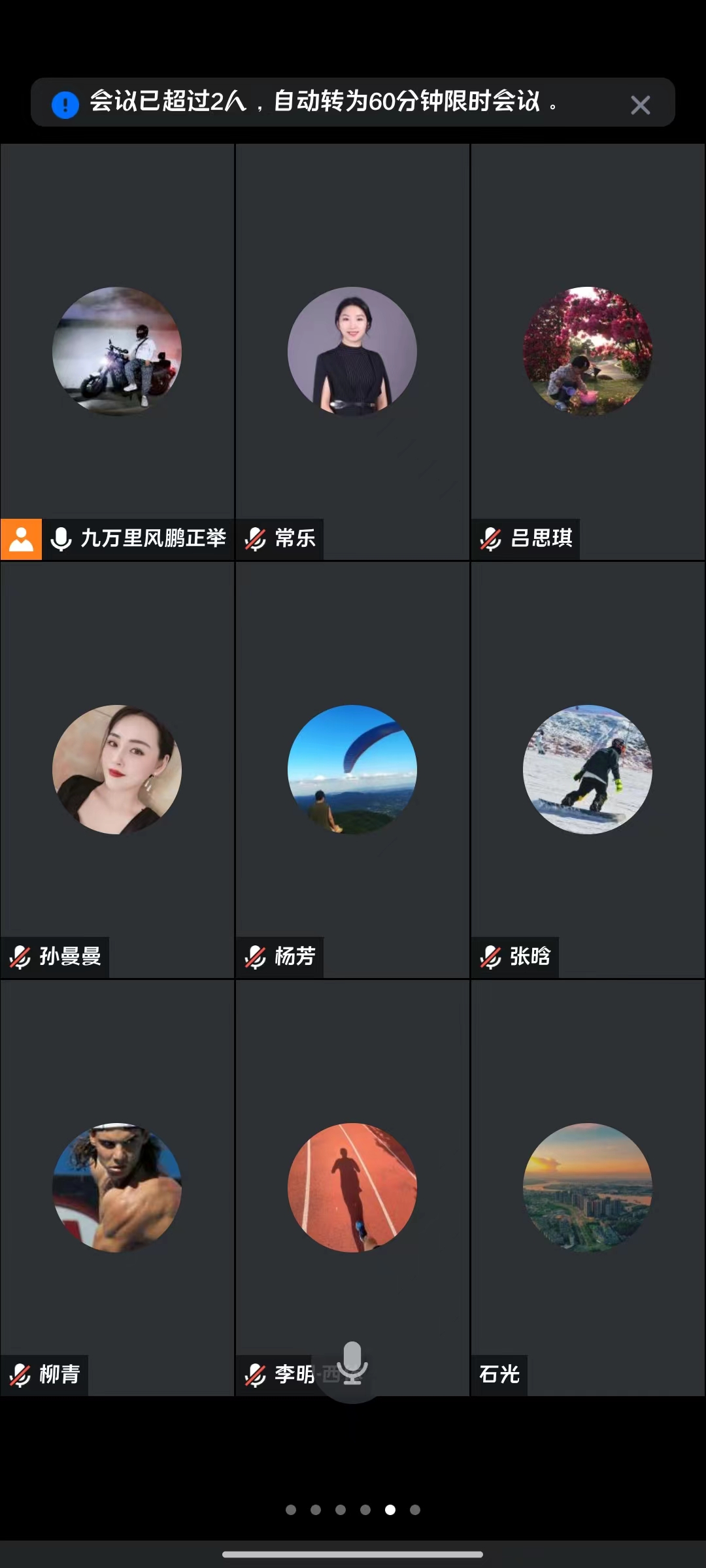Screen dimensions: 706x1568
Task: Select 孙曼曼's participant tile
Action: [118, 769]
